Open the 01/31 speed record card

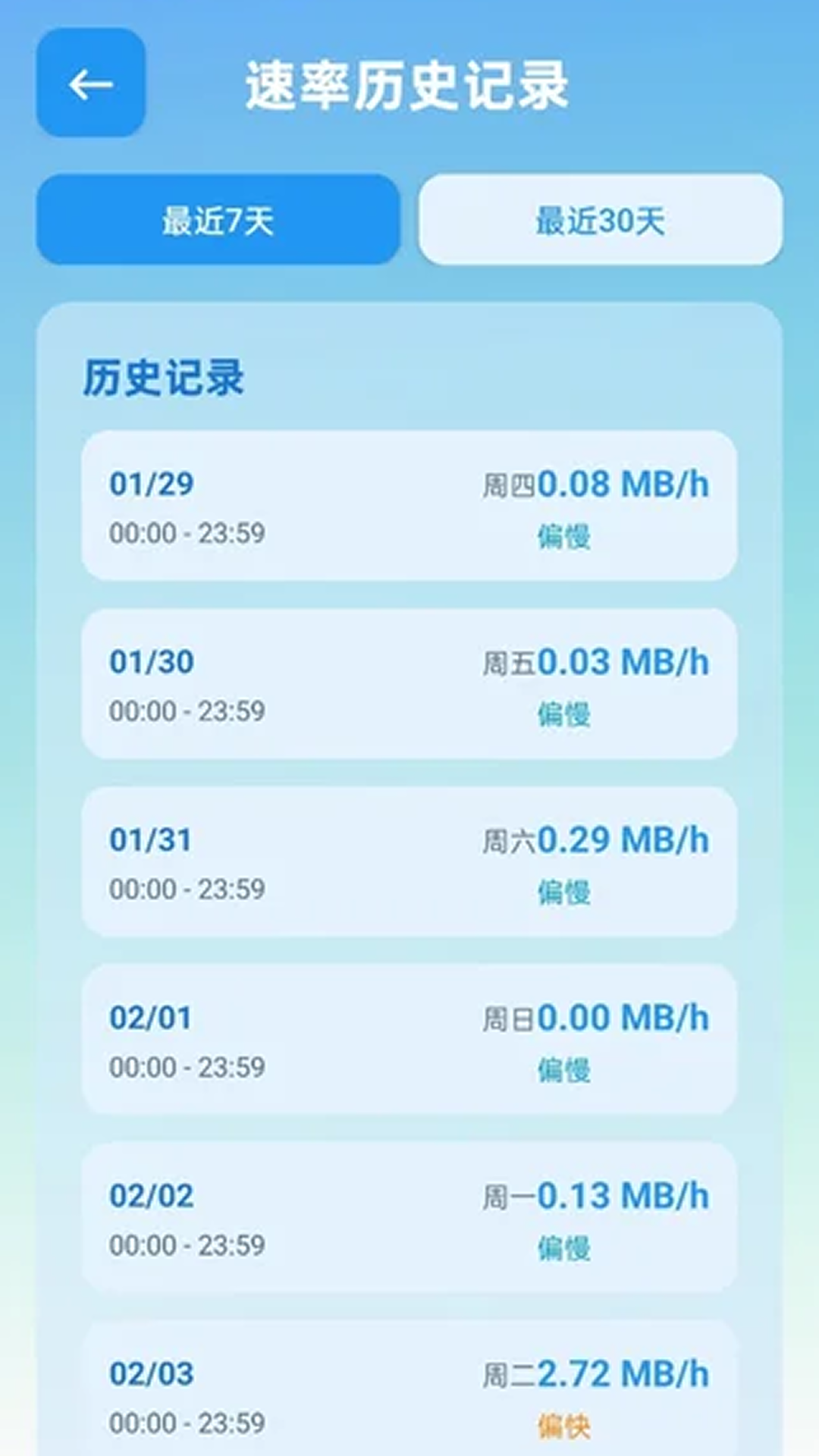409,861
